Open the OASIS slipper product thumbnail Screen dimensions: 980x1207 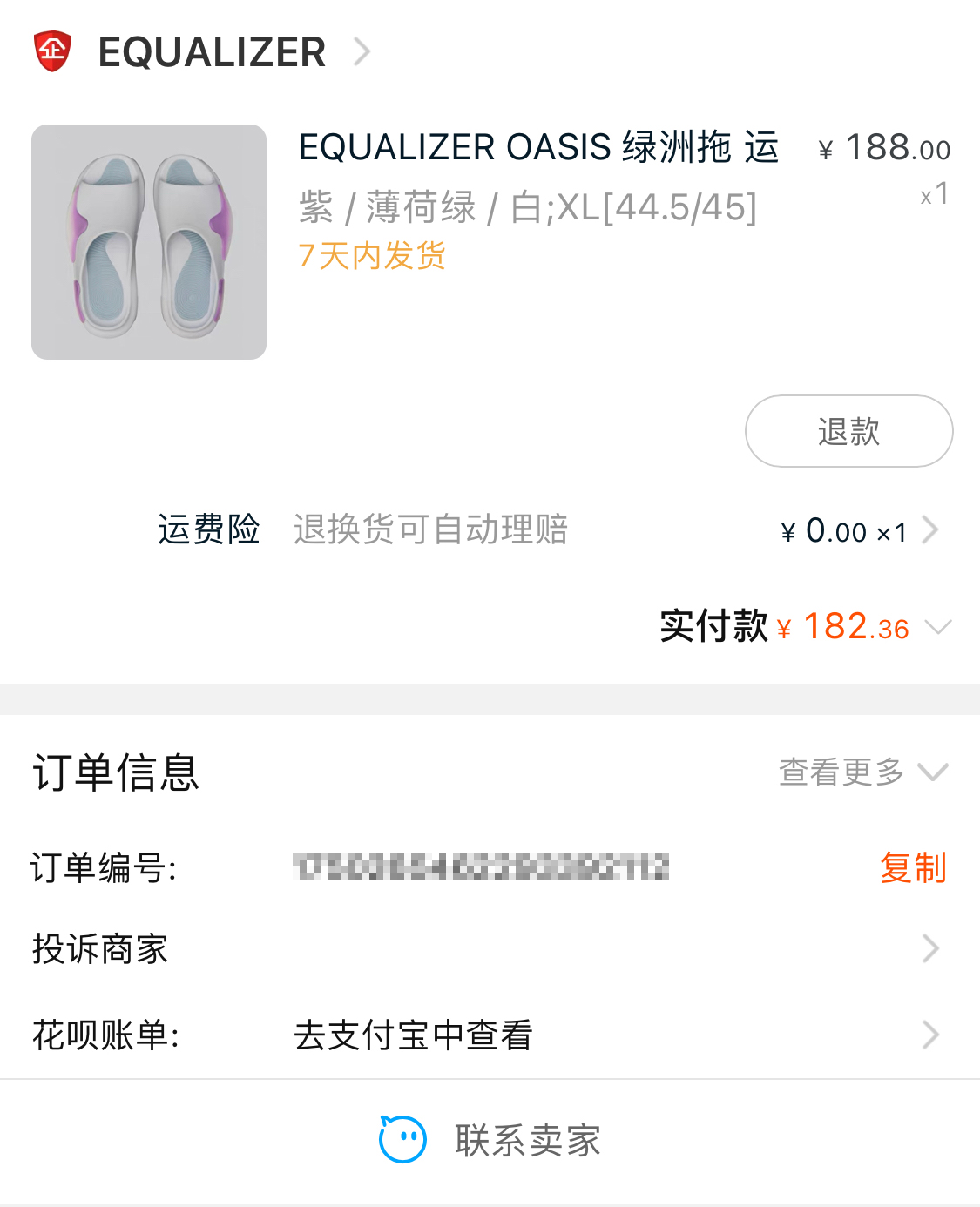[x=149, y=242]
